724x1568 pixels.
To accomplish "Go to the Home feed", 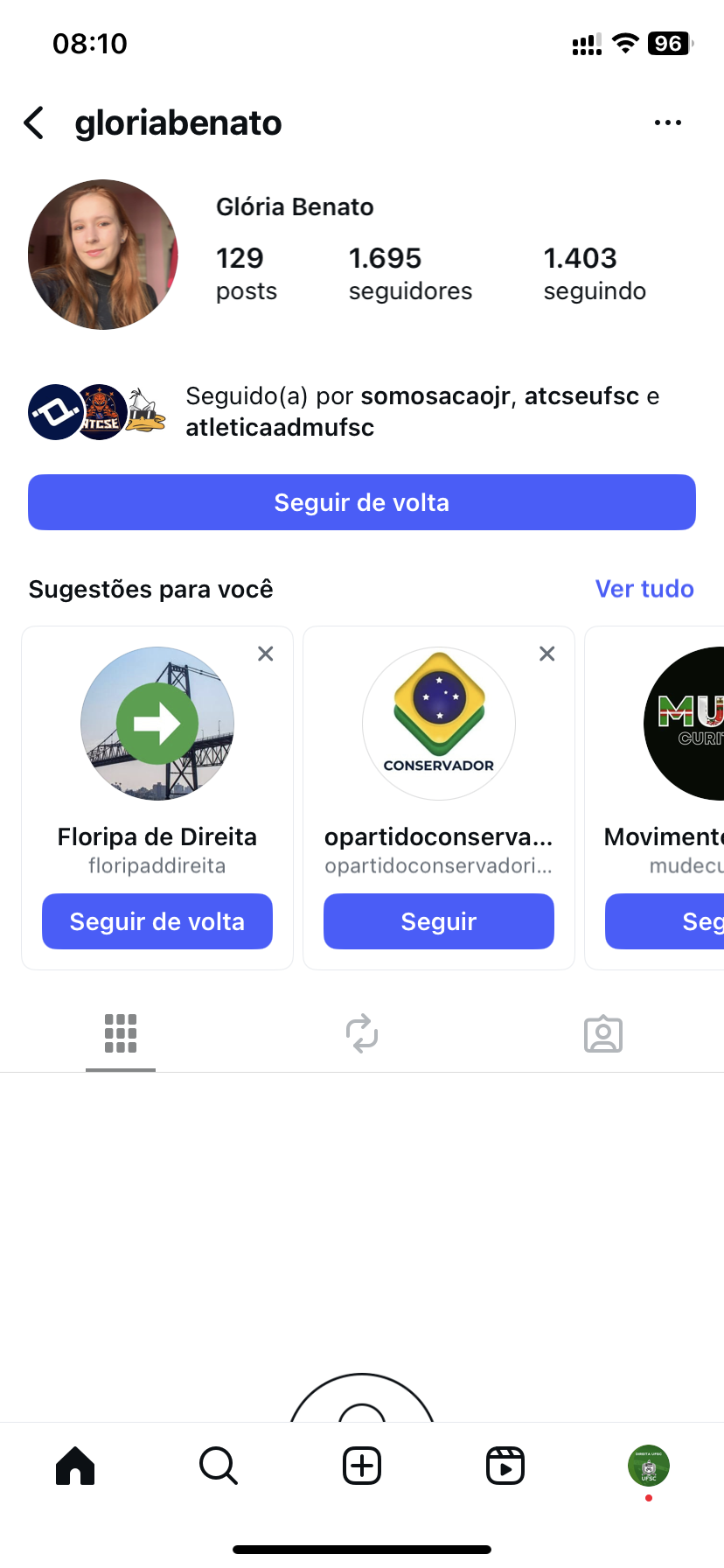I will pos(75,1466).
